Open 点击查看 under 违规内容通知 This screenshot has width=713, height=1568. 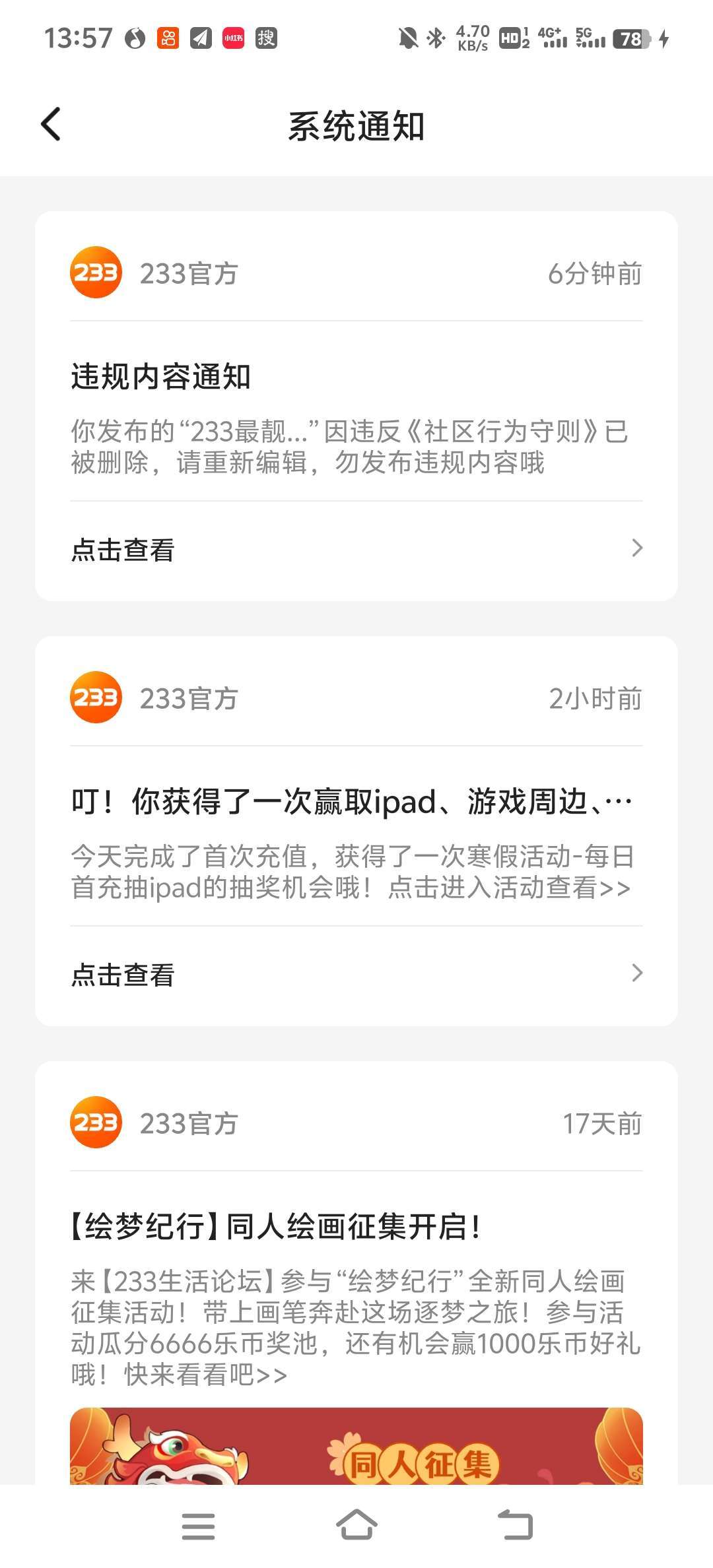356,550
